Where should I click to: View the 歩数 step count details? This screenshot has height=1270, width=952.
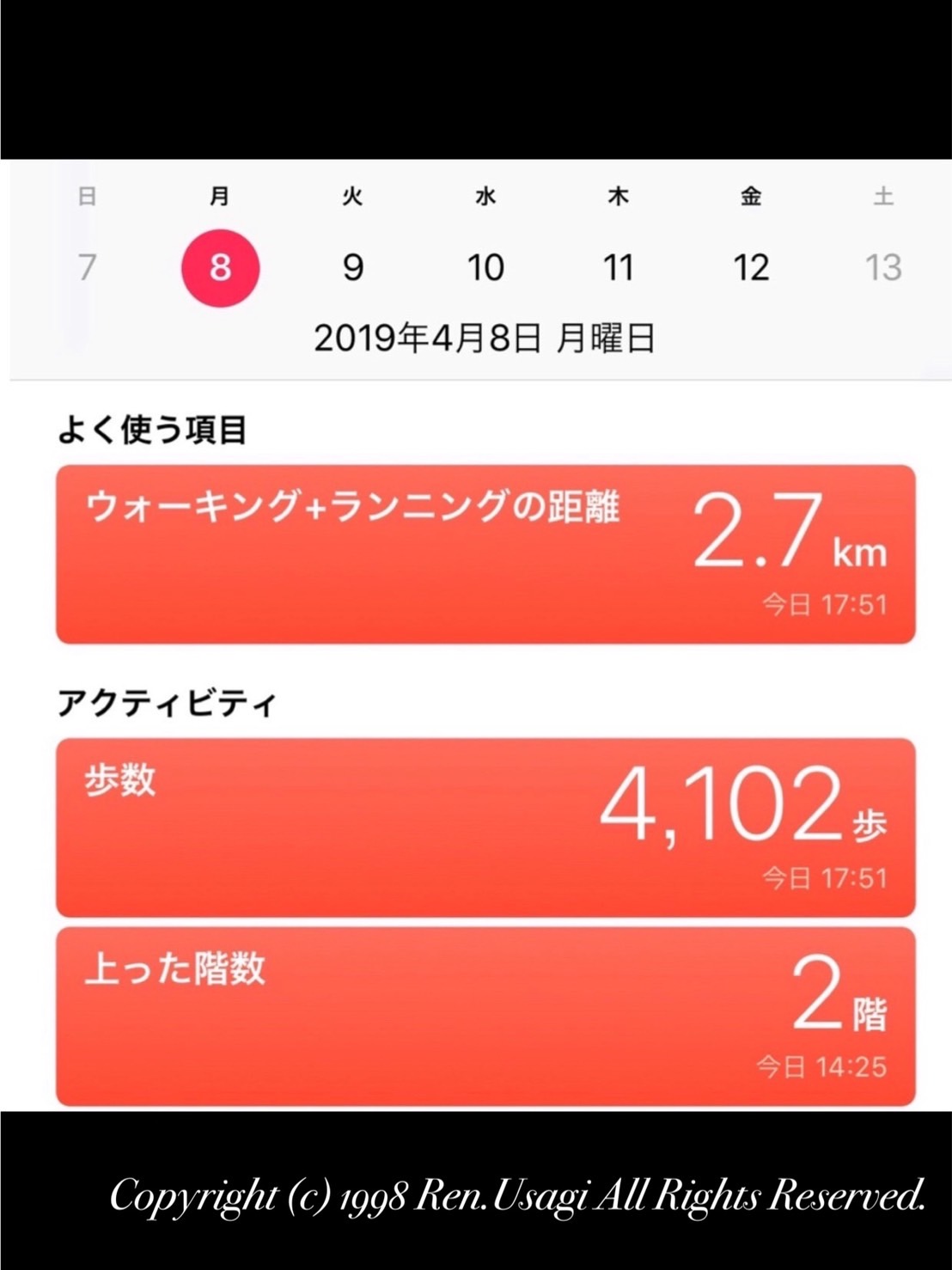click(485, 827)
